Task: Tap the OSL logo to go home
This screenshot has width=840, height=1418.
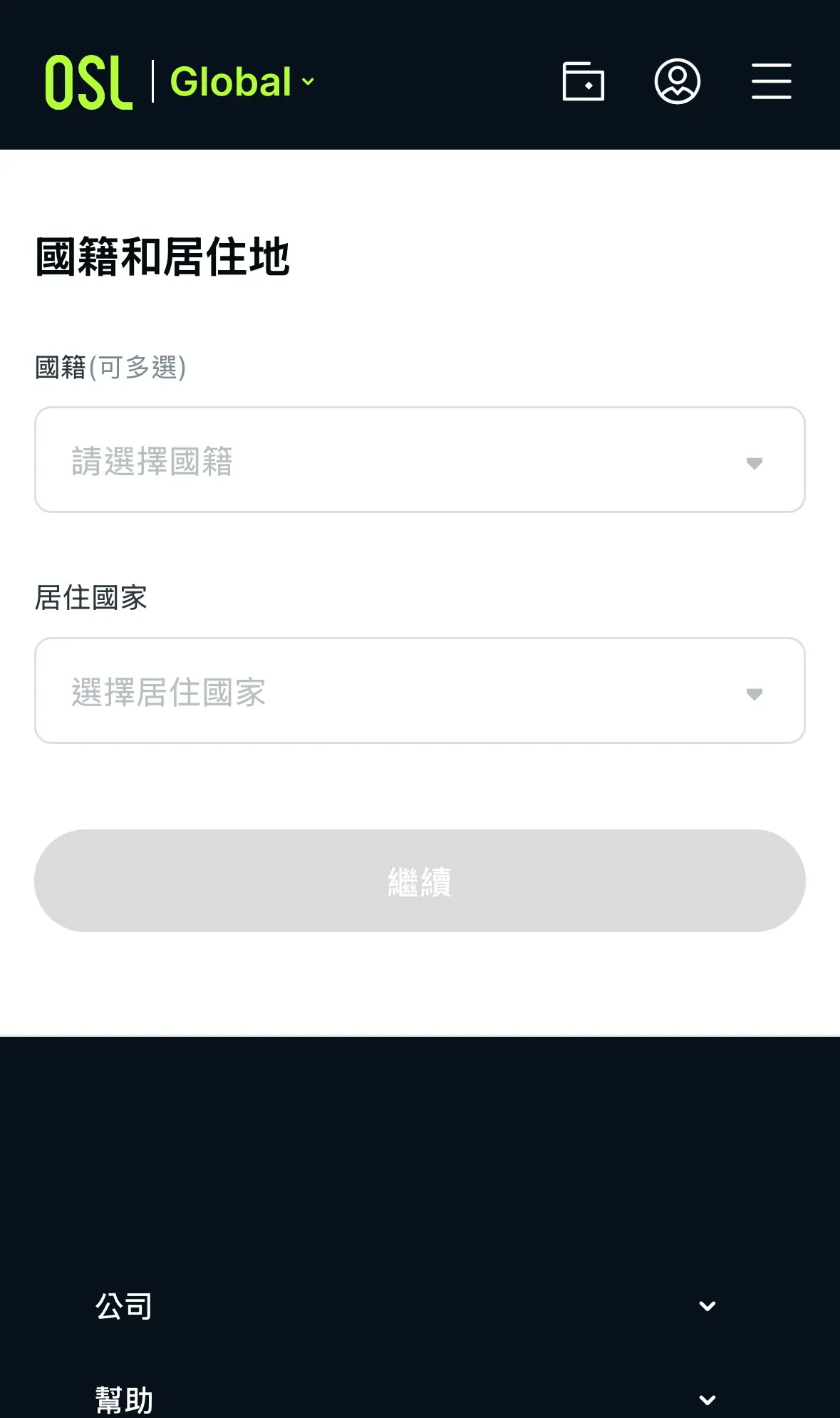Action: tap(89, 83)
